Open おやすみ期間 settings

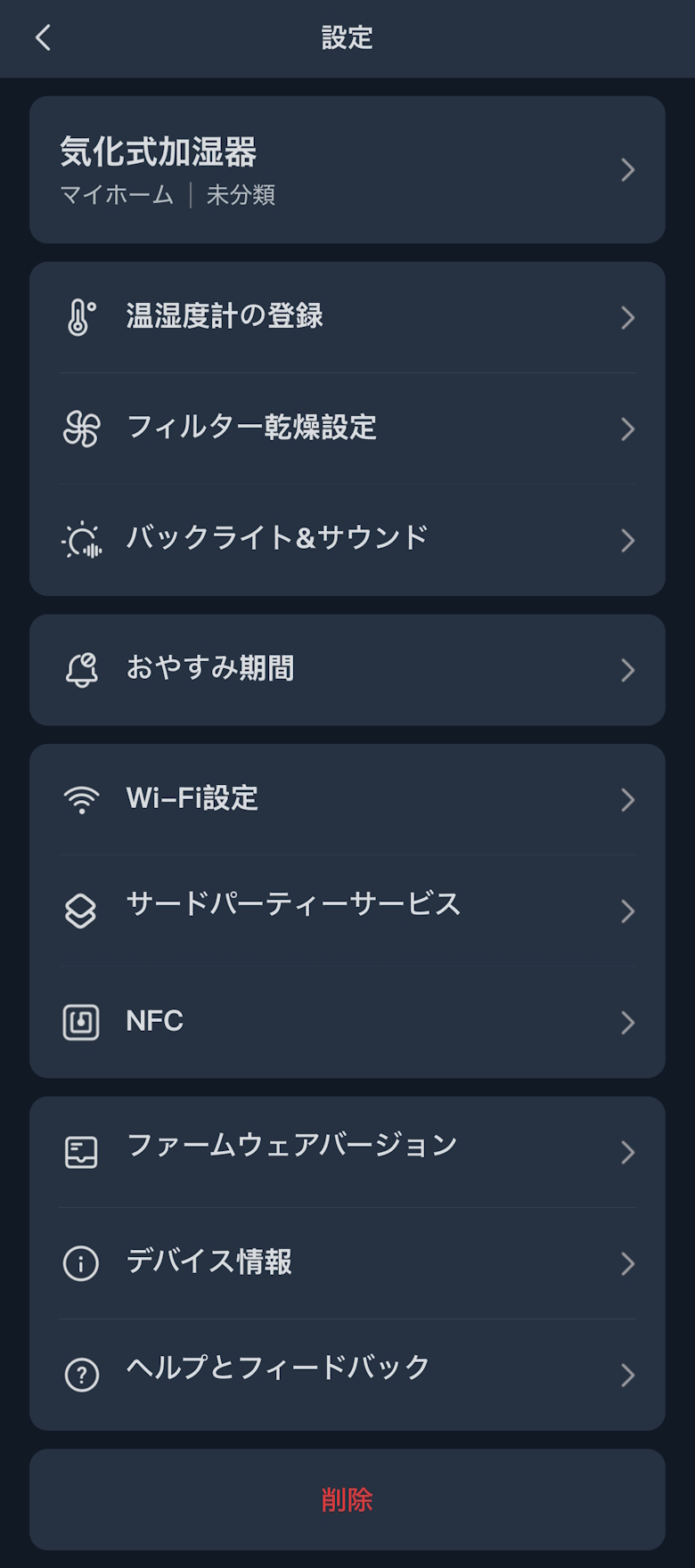point(347,669)
